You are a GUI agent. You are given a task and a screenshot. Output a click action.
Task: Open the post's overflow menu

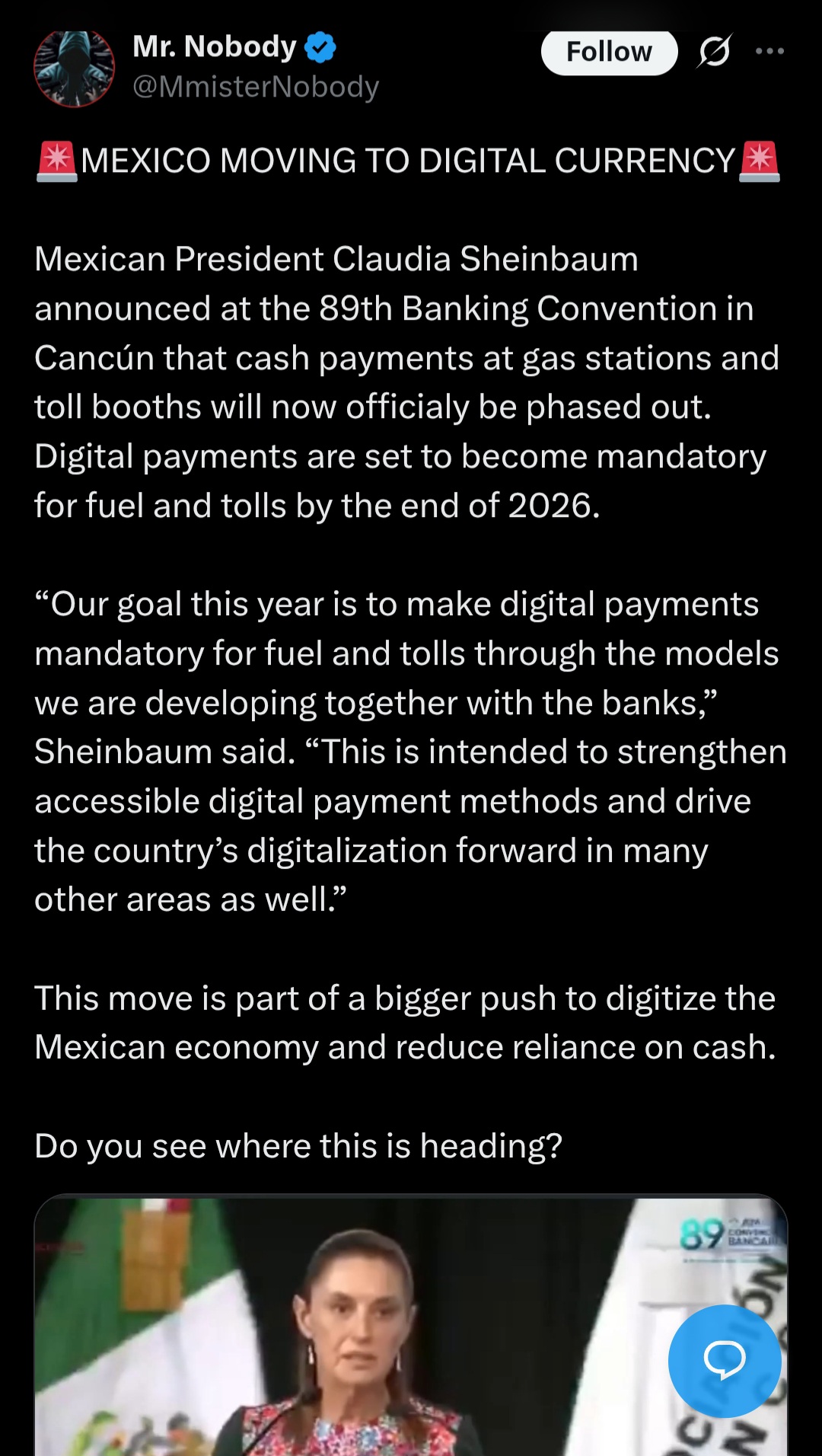769,51
